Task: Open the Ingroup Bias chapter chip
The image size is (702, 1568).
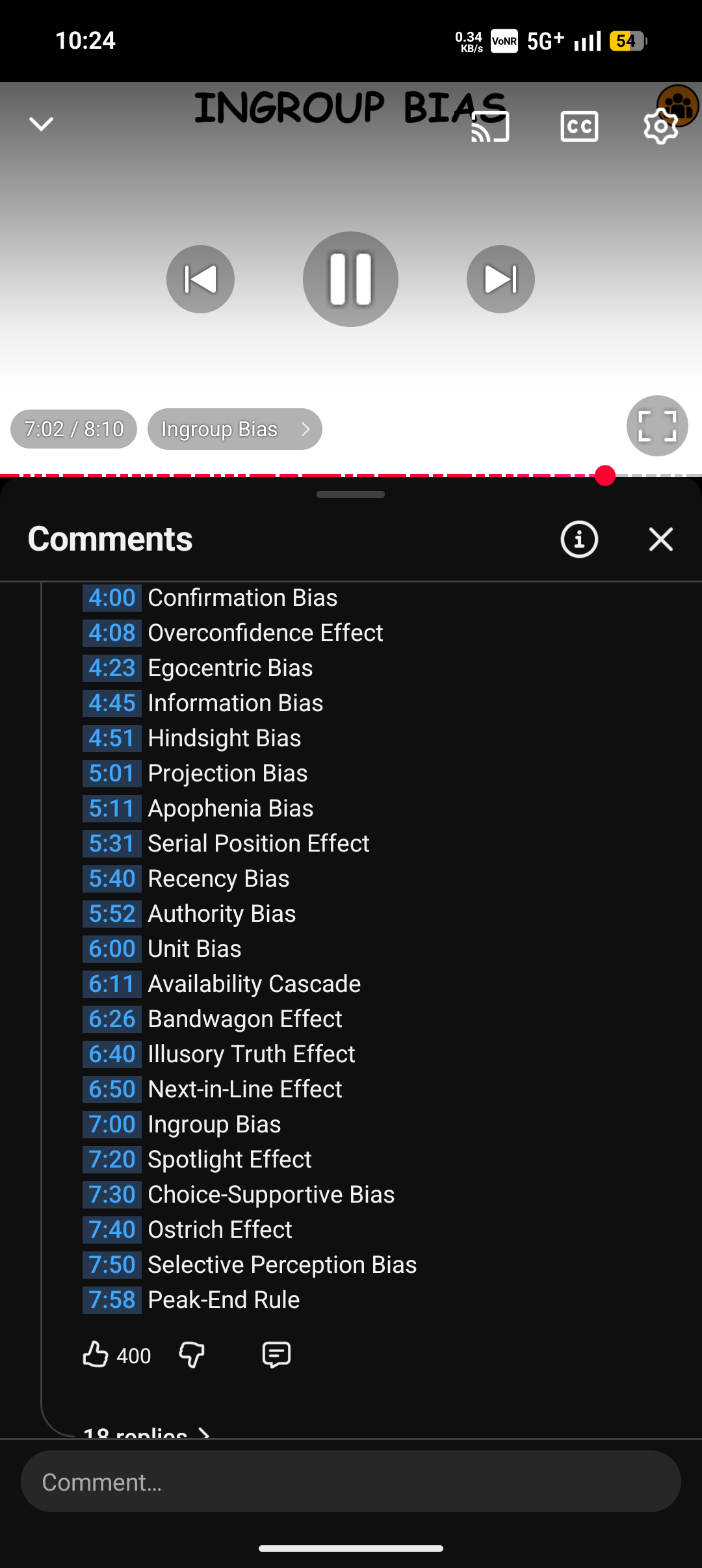Action: click(234, 429)
